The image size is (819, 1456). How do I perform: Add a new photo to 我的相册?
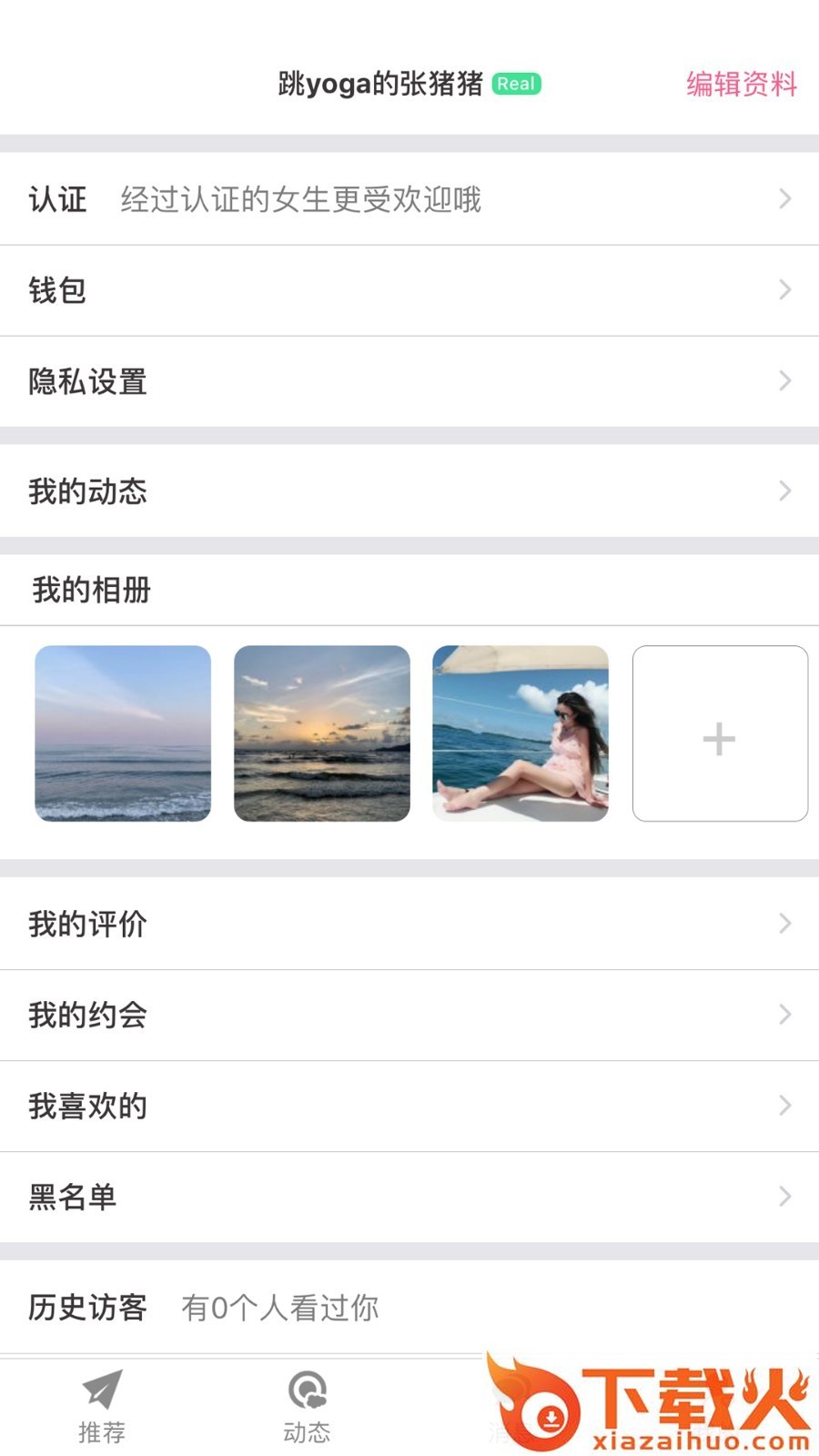click(x=720, y=733)
